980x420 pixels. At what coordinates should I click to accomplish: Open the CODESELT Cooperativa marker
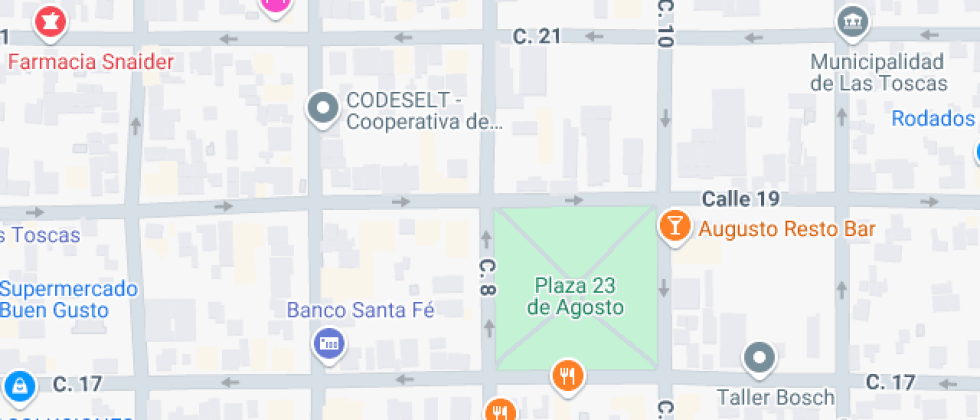pyautogui.click(x=323, y=109)
